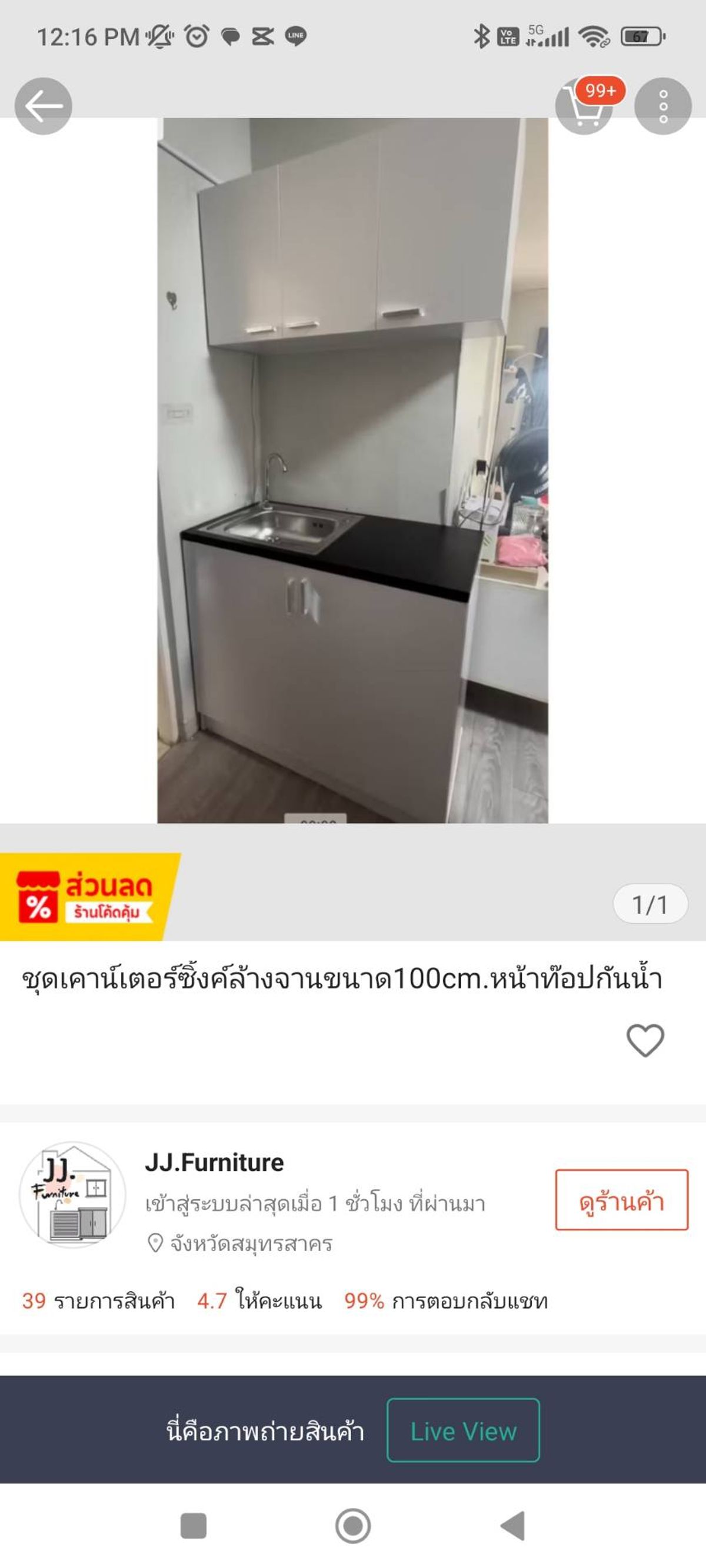Go back using the top-left arrow
Viewport: 706px width, 1568px height.
click(44, 106)
